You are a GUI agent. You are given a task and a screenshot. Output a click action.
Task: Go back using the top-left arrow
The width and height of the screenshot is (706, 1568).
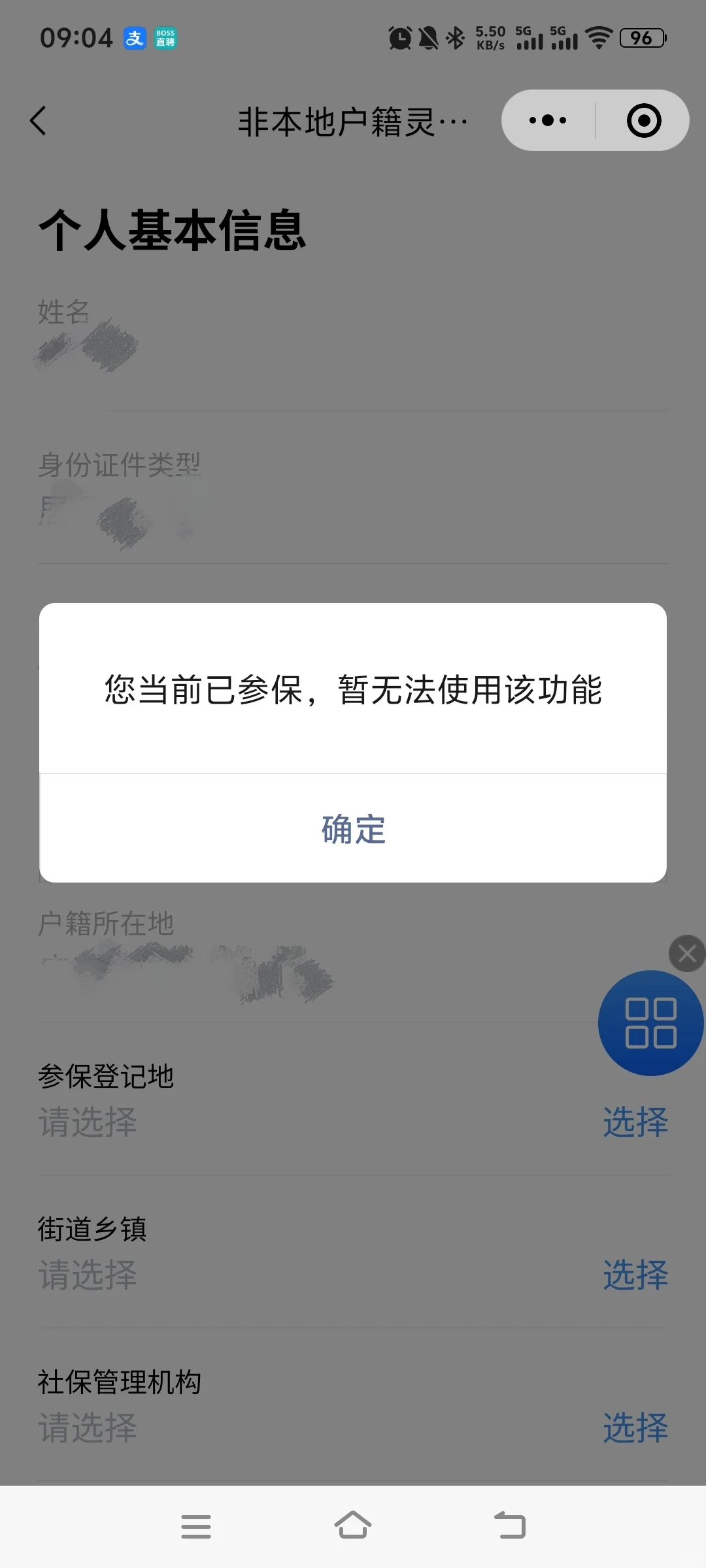(39, 121)
